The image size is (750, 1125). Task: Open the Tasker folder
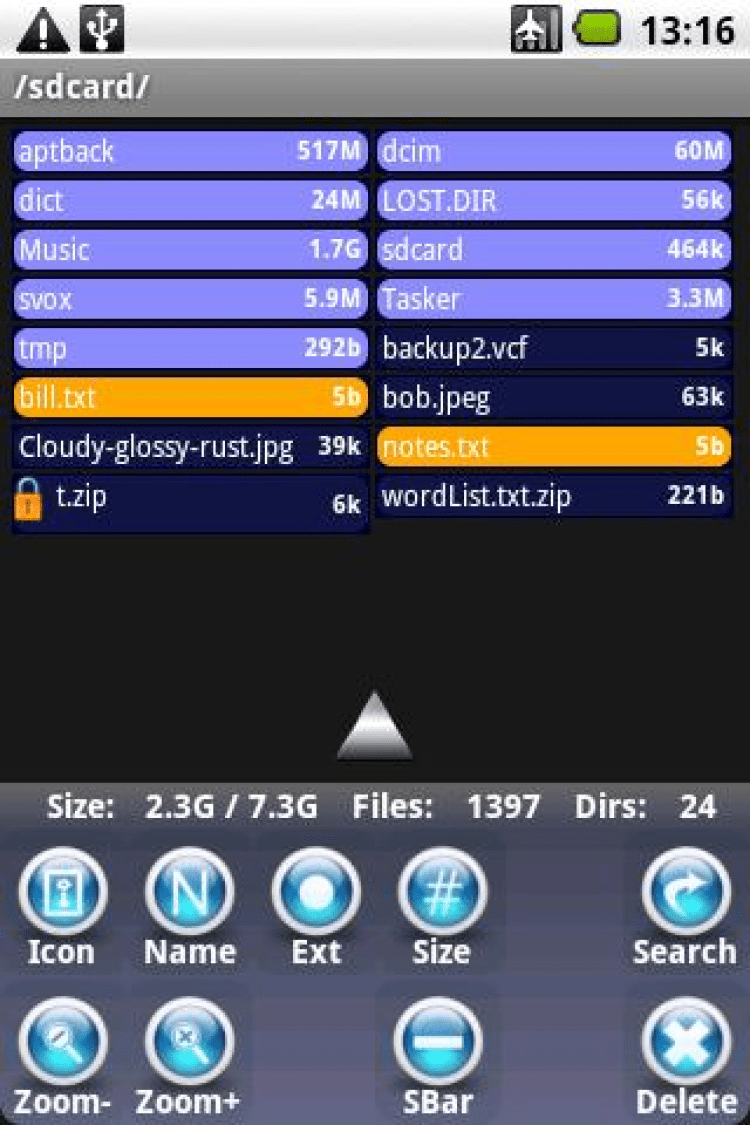pyautogui.click(x=553, y=299)
